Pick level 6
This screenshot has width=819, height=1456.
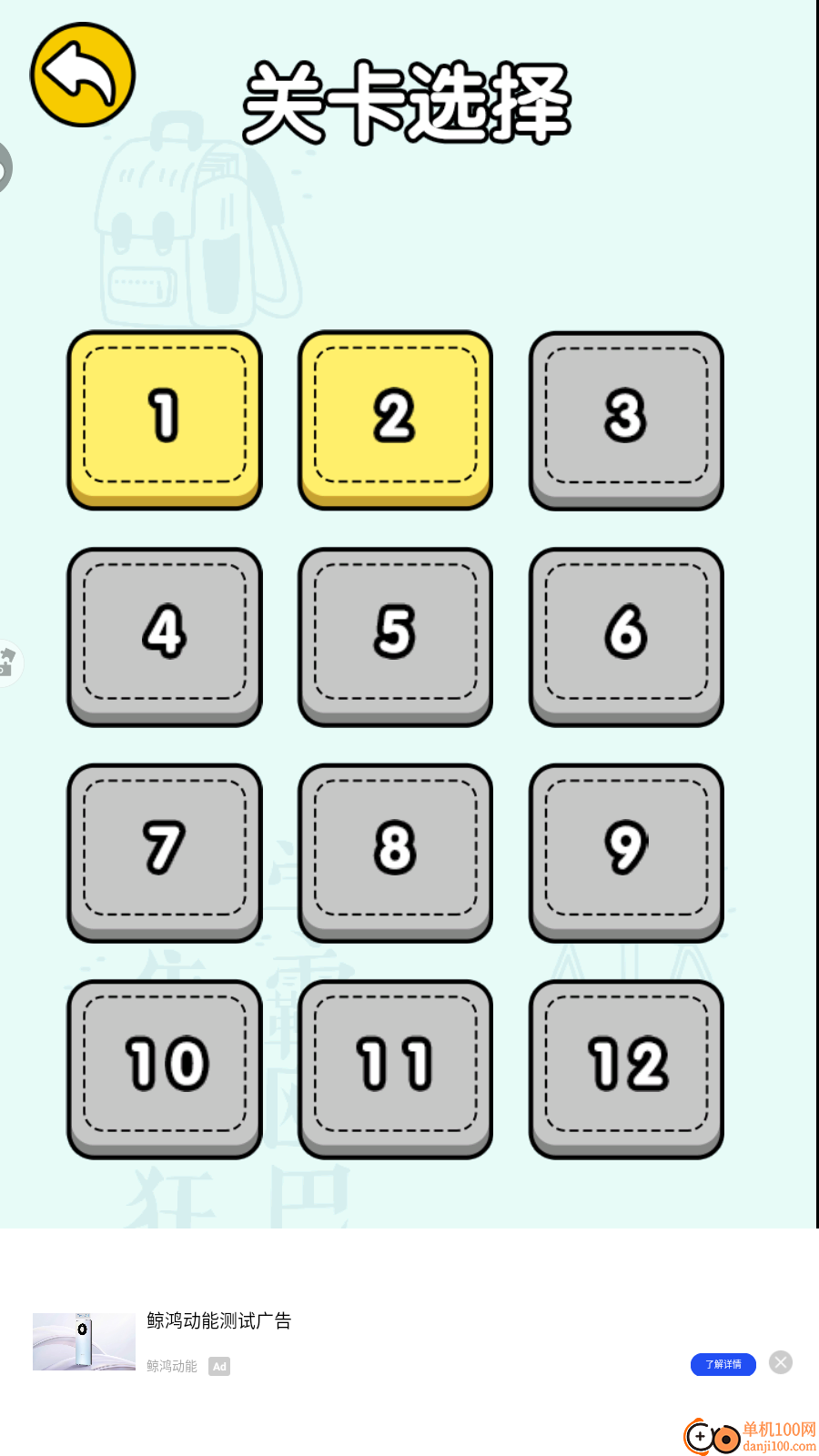click(626, 633)
